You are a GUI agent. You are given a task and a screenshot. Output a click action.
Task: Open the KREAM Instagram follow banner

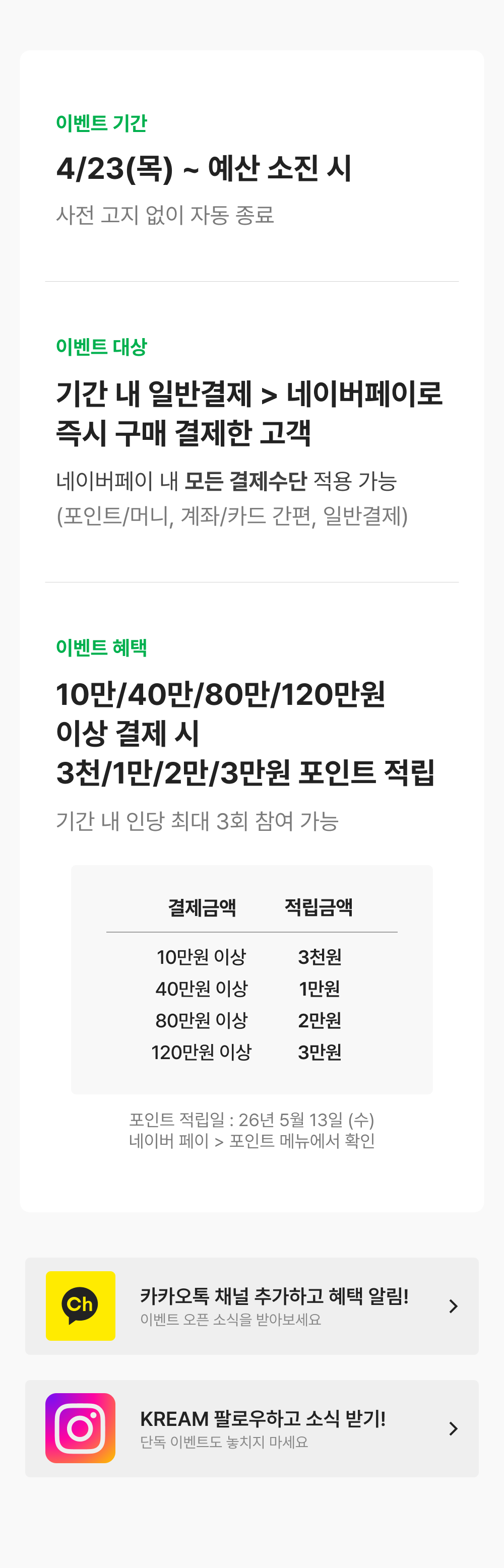252,1428
